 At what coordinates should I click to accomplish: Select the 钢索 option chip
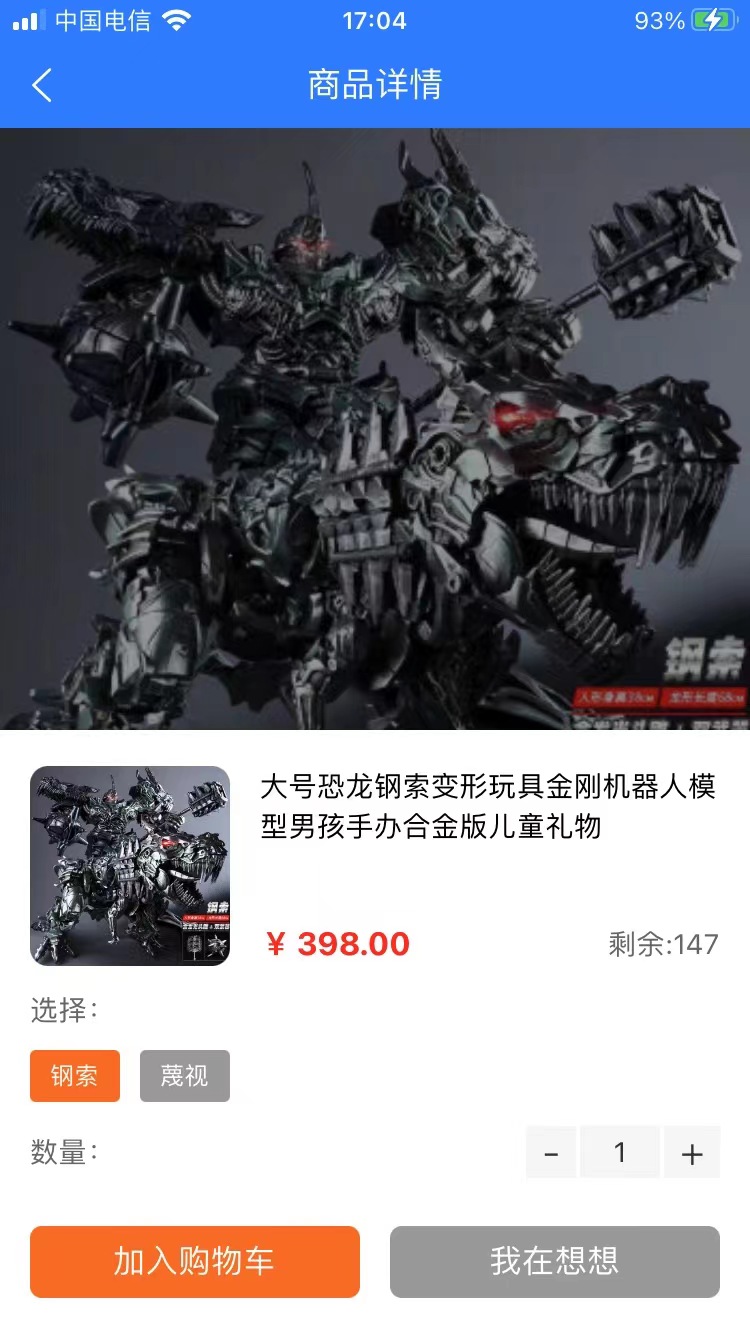click(75, 1076)
